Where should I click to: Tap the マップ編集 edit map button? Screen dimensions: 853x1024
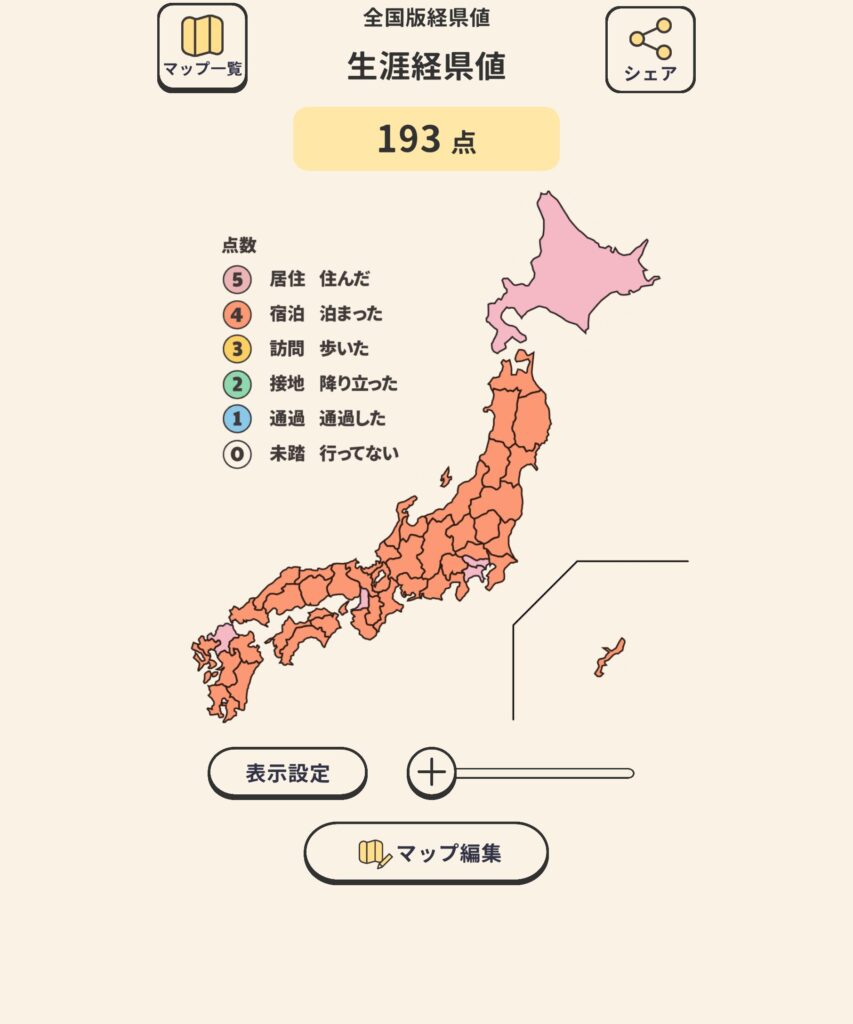(x=426, y=852)
